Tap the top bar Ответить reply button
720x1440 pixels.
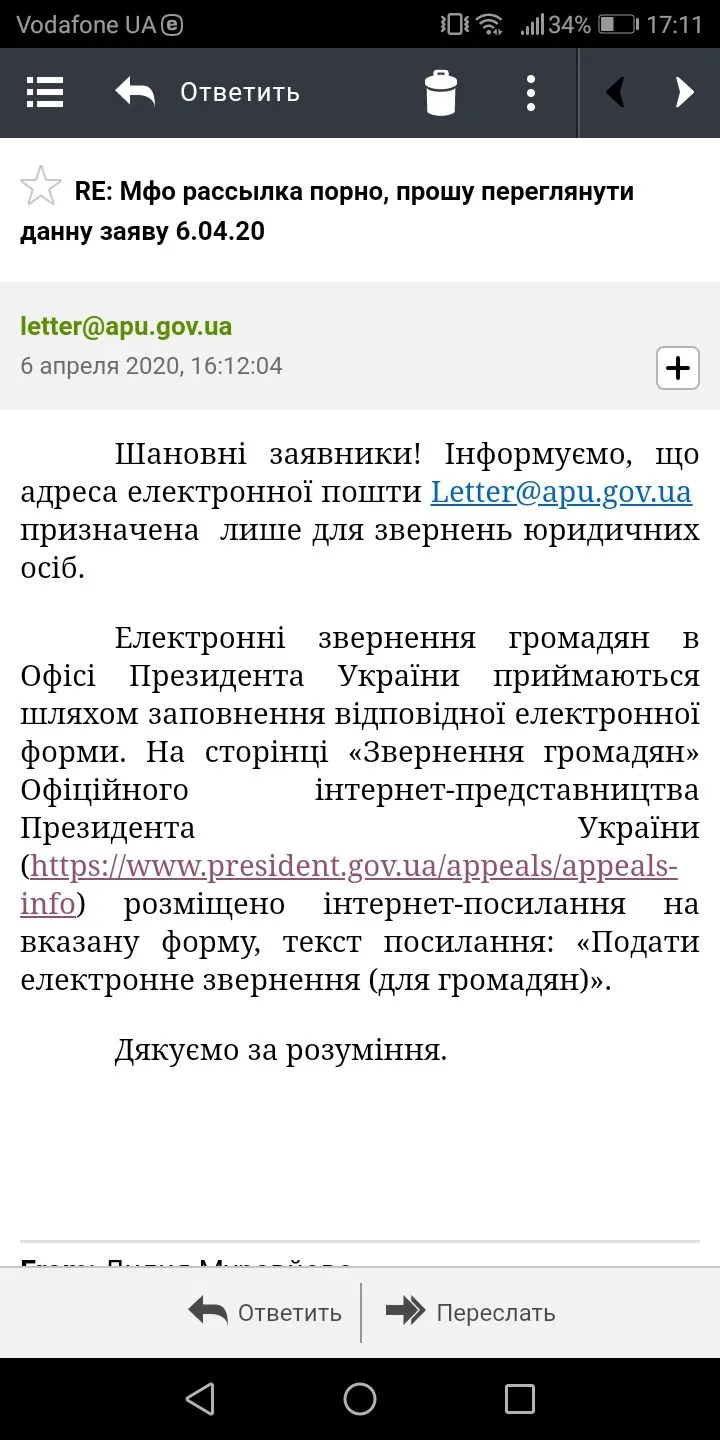pyautogui.click(x=208, y=92)
